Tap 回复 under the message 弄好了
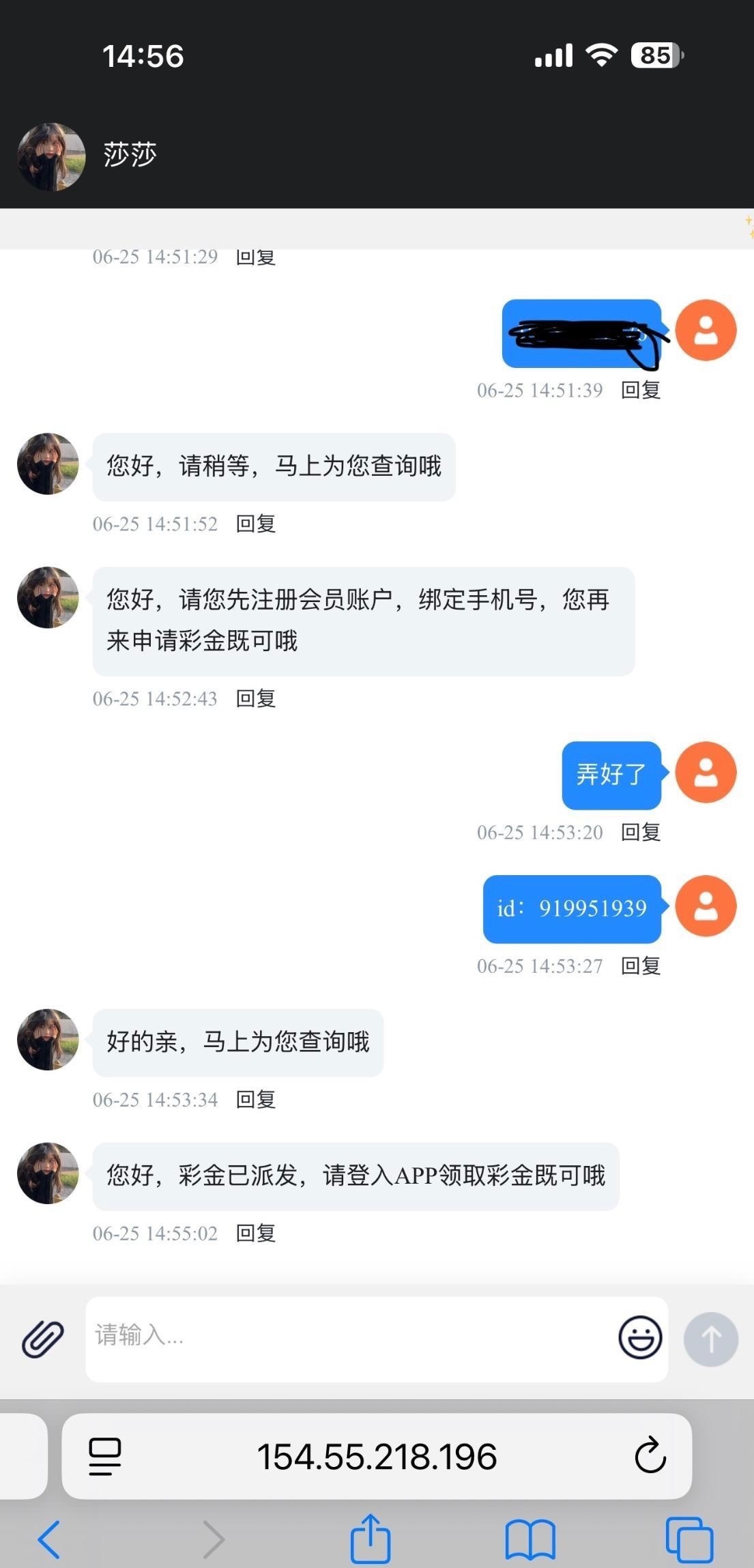Viewport: 754px width, 1568px height. 640,832
